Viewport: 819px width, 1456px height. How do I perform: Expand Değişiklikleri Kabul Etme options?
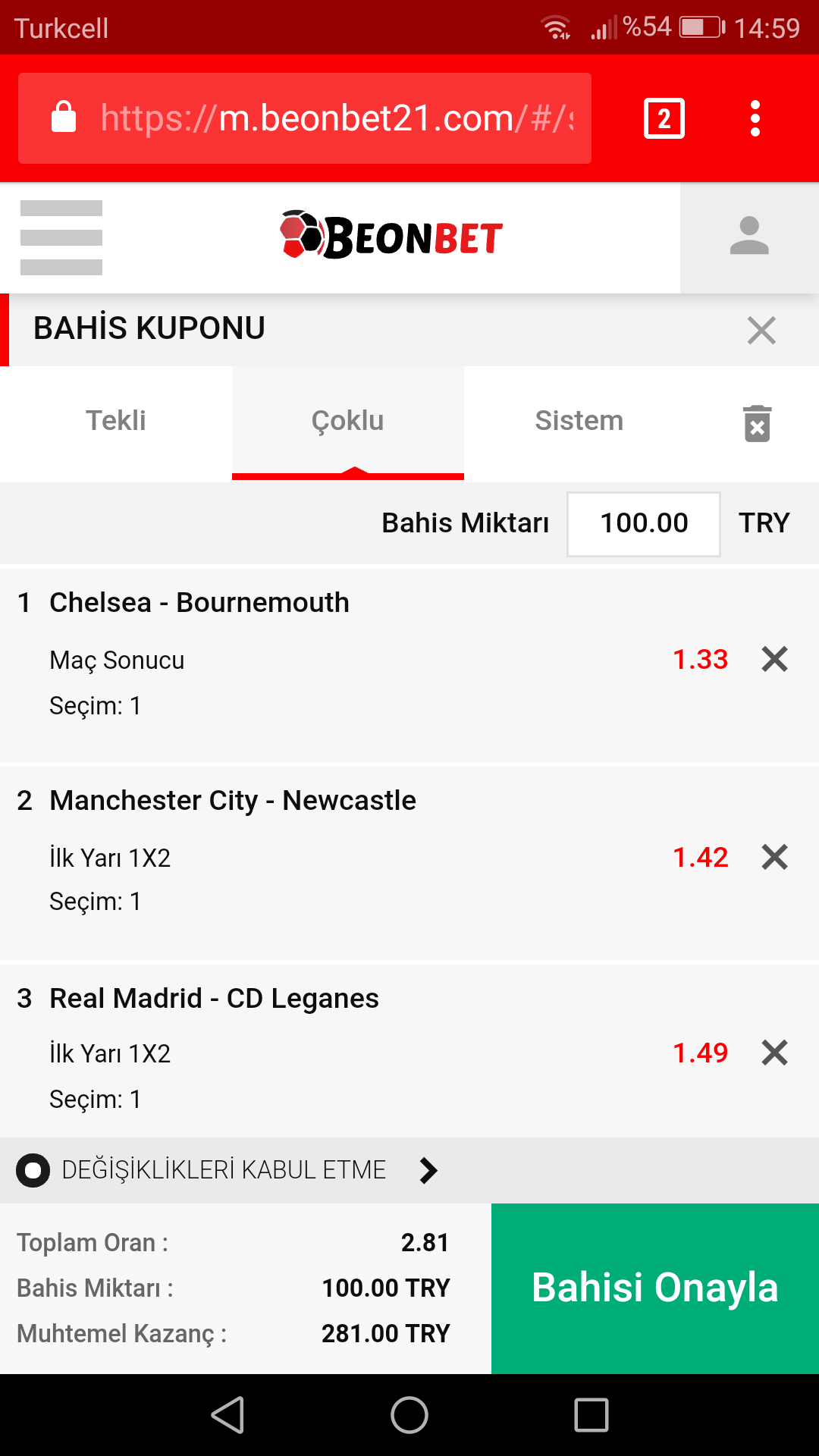click(x=428, y=1170)
